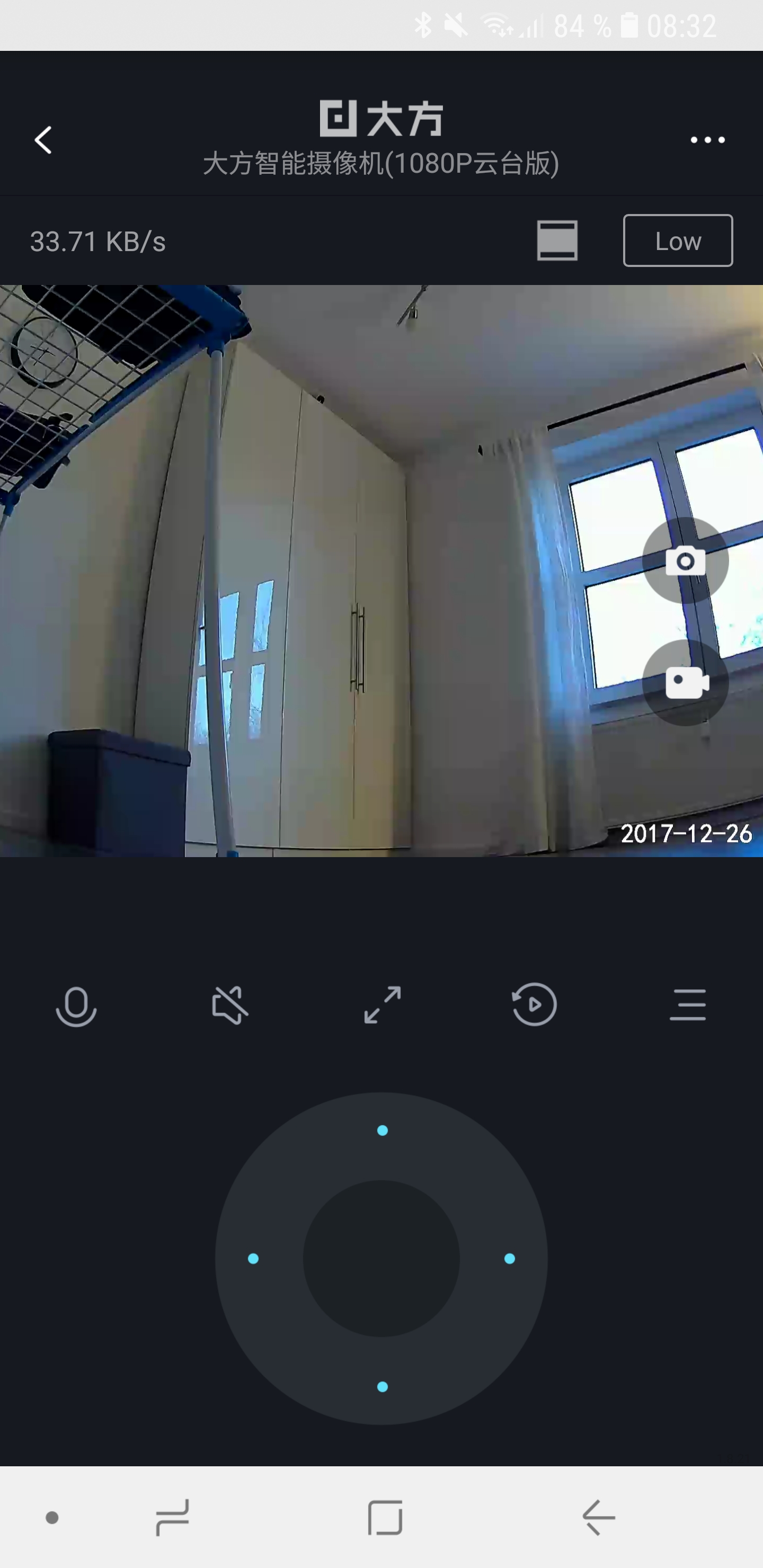Pan the camera left with the left dot
The width and height of the screenshot is (763, 1568).
pos(253,1259)
